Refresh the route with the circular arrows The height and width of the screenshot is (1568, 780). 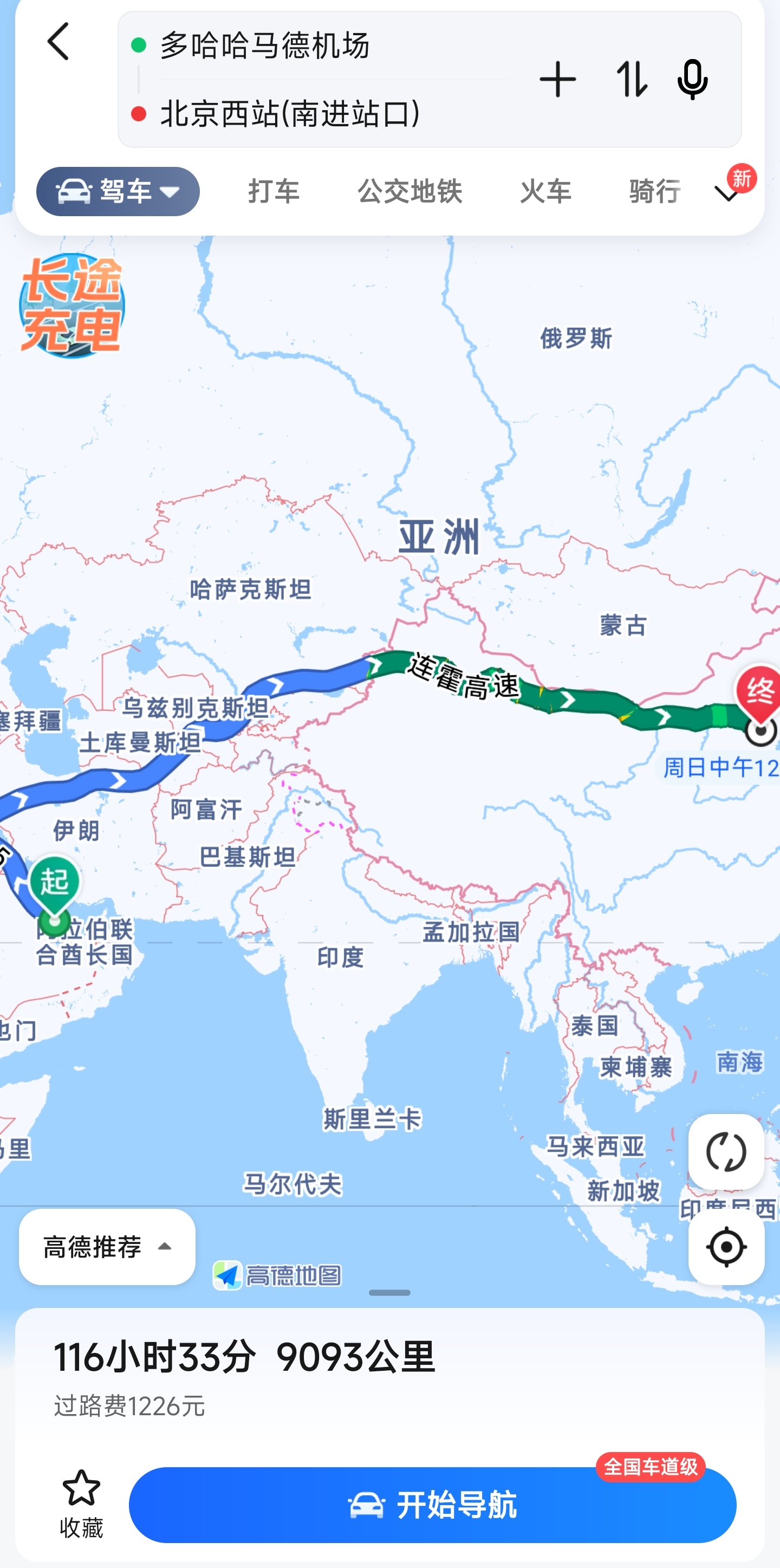point(725,1152)
